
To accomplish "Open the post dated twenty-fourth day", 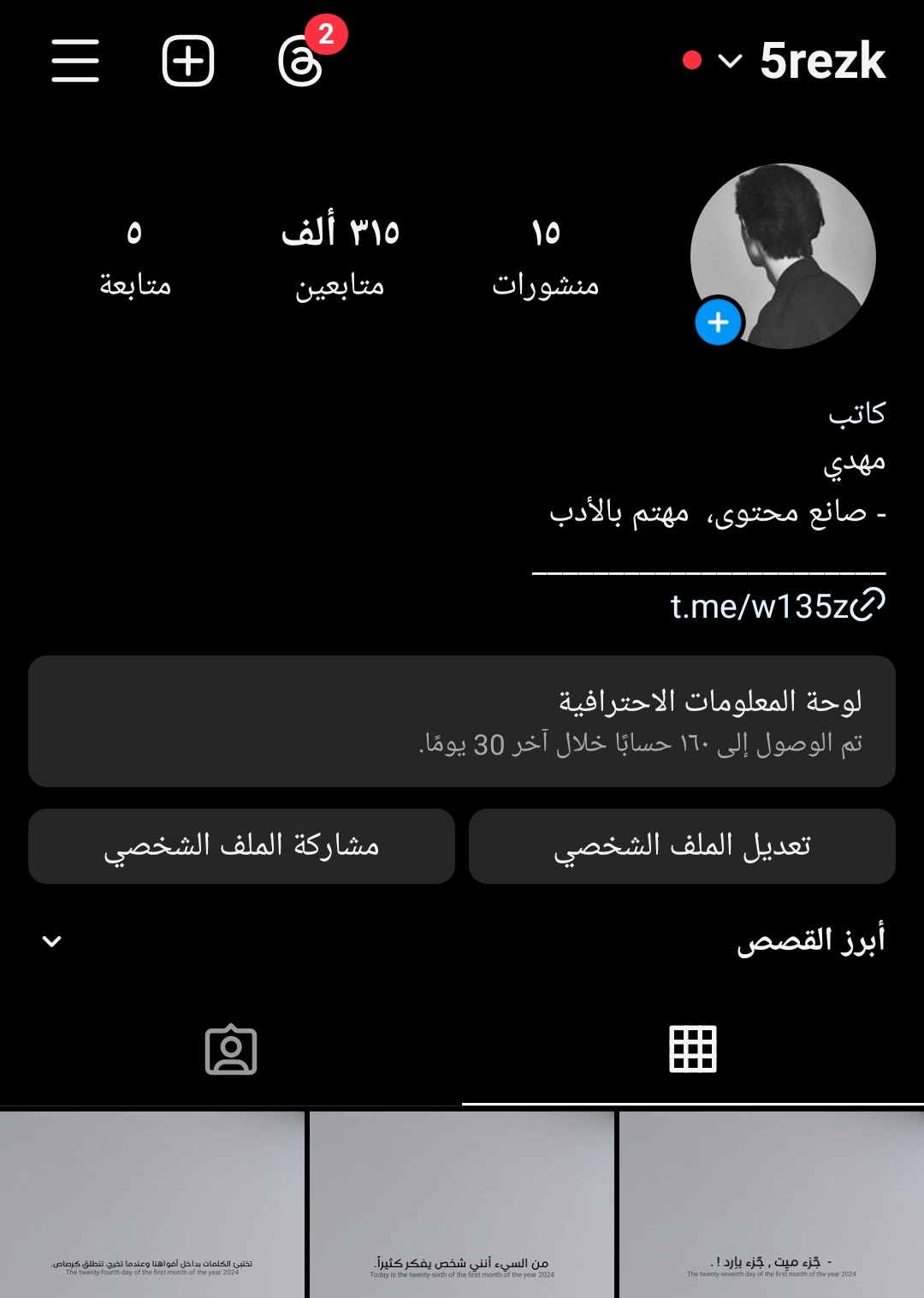I will (x=152, y=1205).
